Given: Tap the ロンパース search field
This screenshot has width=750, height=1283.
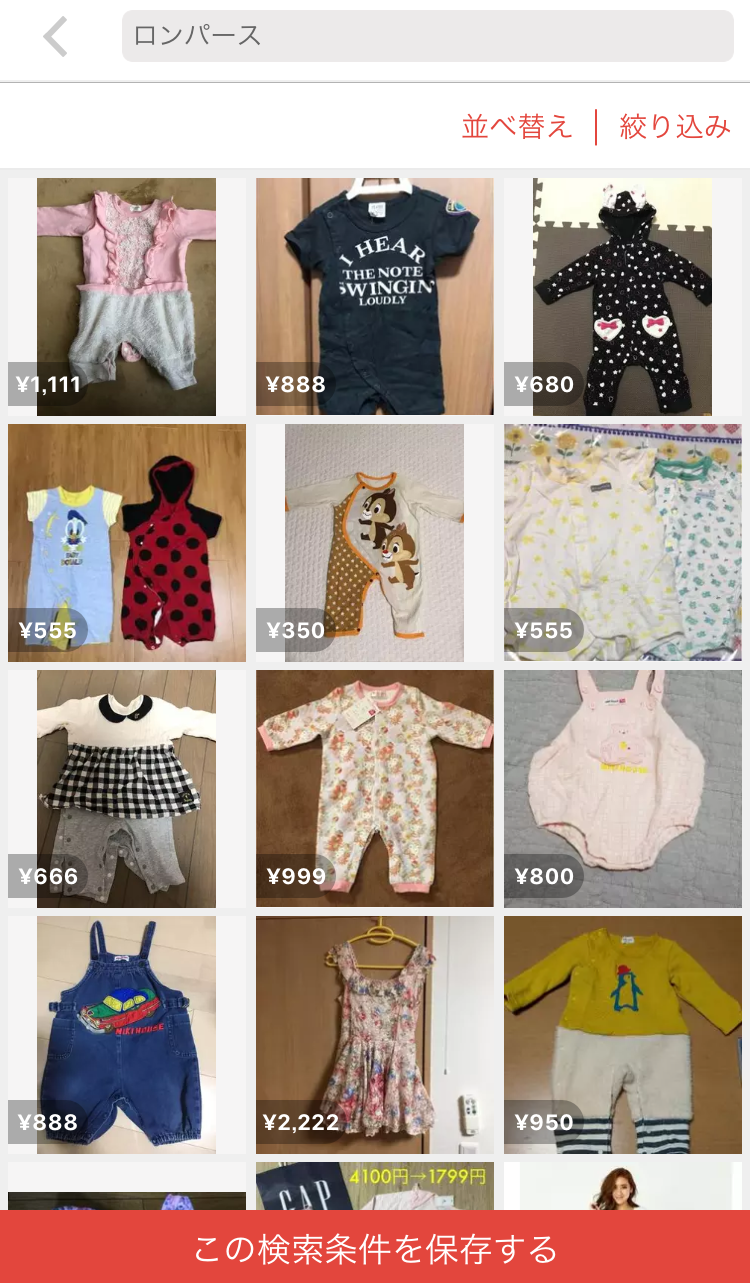Looking at the screenshot, I should [427, 36].
